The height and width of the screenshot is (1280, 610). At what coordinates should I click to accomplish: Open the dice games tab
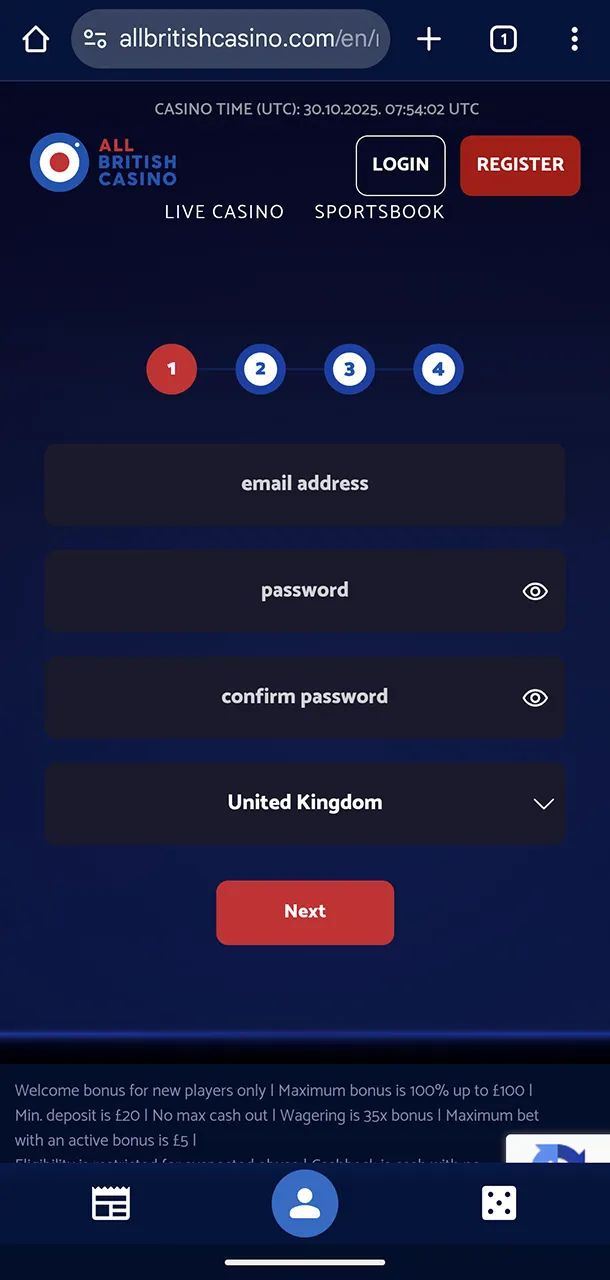[499, 1204]
